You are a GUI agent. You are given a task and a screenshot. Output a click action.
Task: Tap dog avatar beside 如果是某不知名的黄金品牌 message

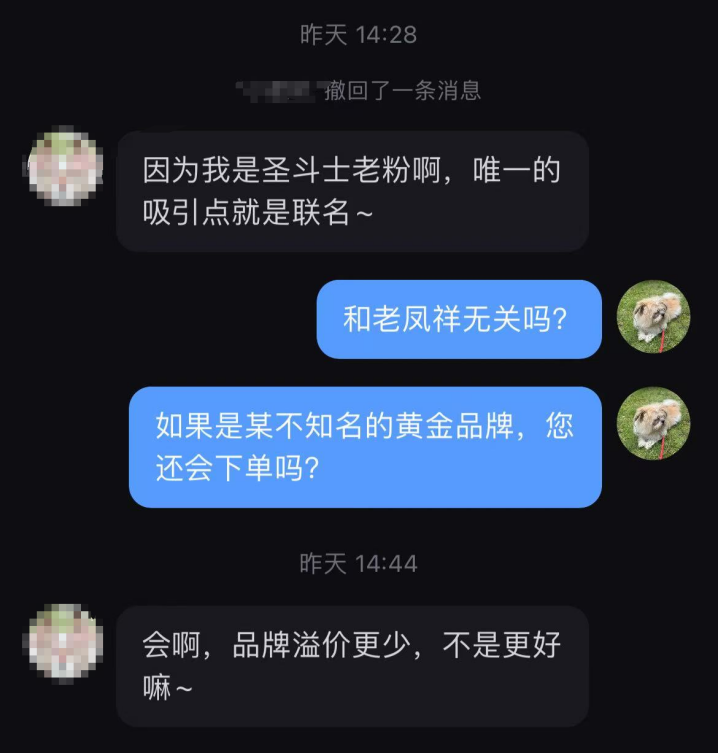[x=654, y=424]
